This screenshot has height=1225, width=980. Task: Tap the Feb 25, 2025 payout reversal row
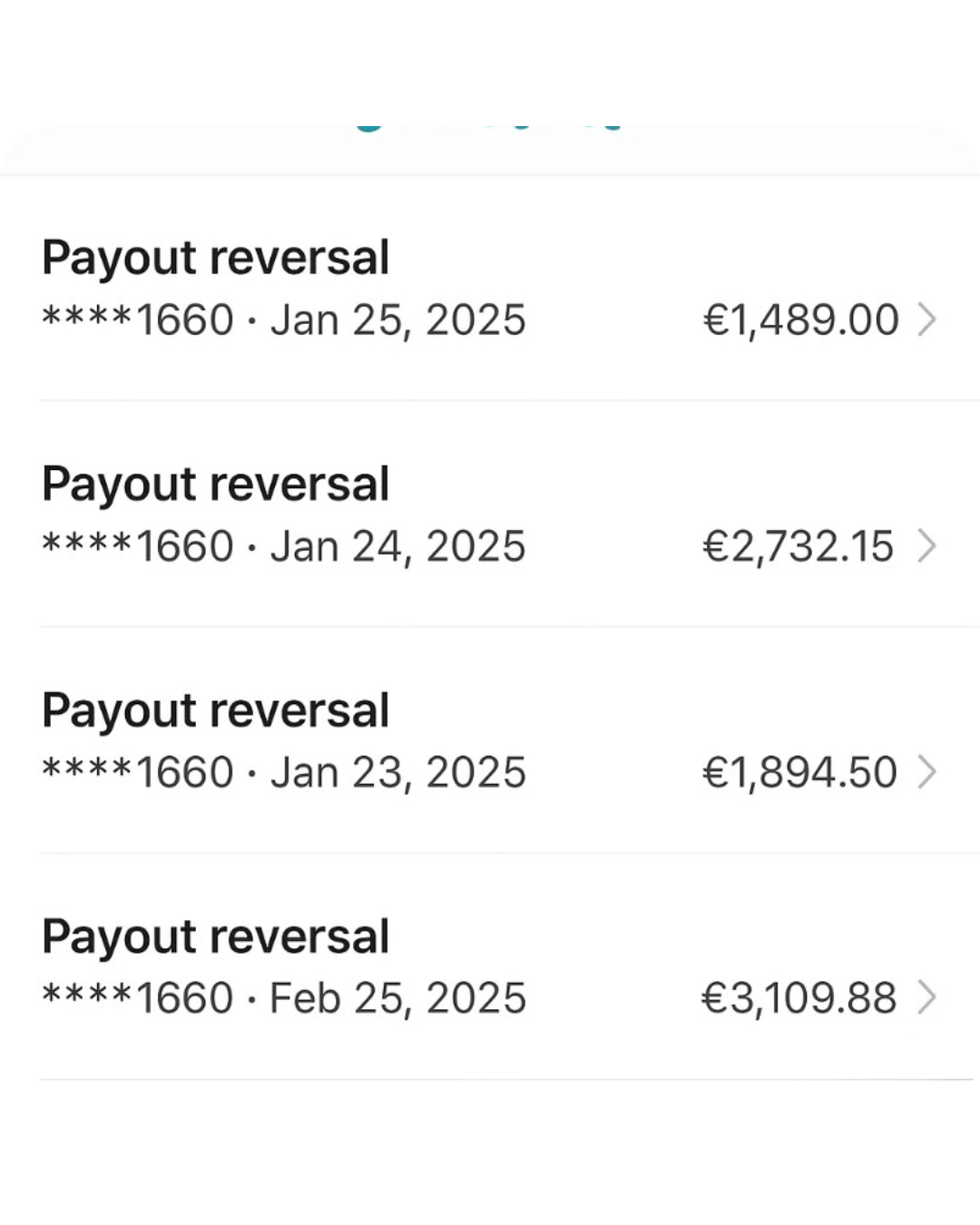pos(488,967)
